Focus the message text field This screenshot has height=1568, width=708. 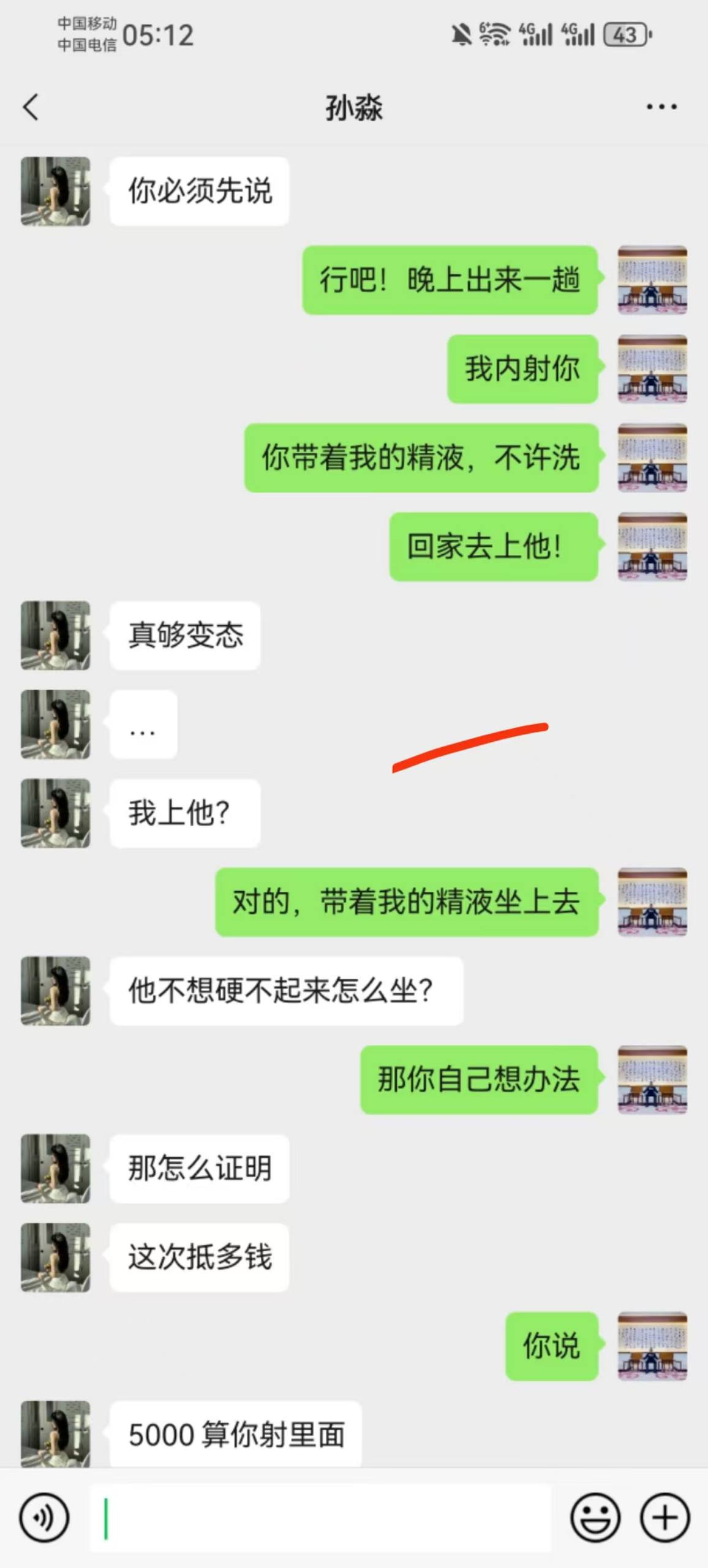318,1518
